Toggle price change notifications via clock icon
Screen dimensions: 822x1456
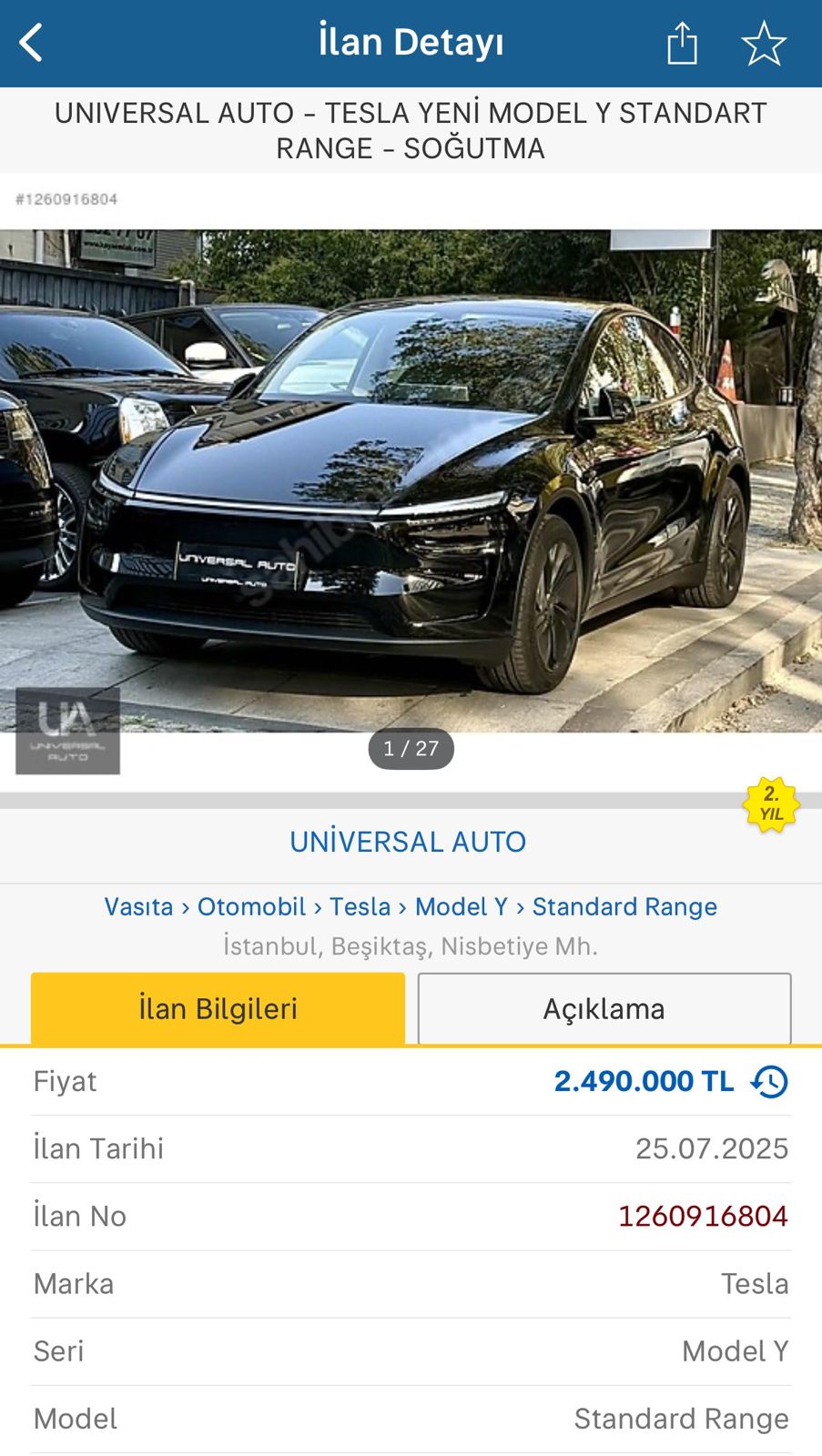pos(770,1081)
